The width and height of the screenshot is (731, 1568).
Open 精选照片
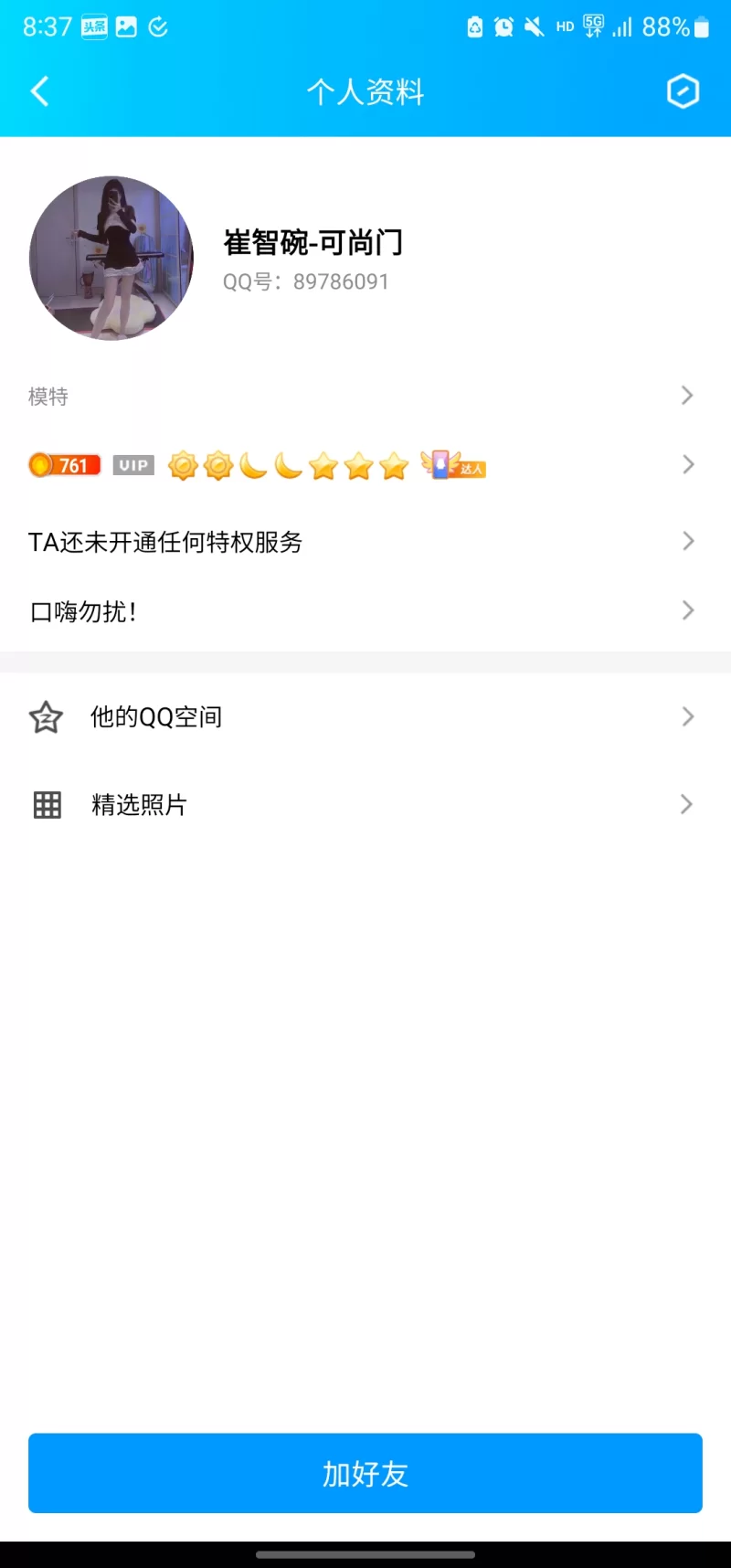[x=365, y=805]
